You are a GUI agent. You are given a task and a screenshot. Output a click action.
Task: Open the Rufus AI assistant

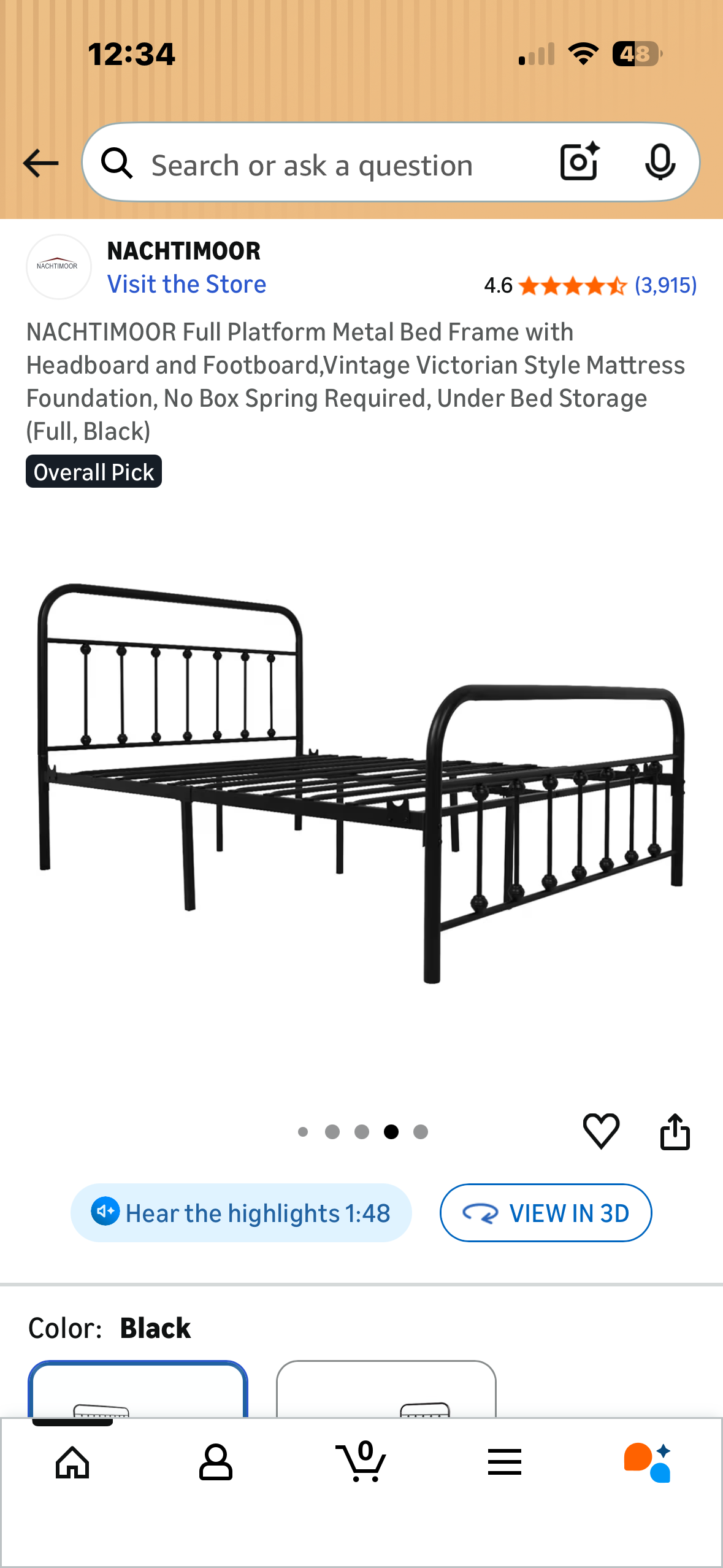[x=648, y=1462]
